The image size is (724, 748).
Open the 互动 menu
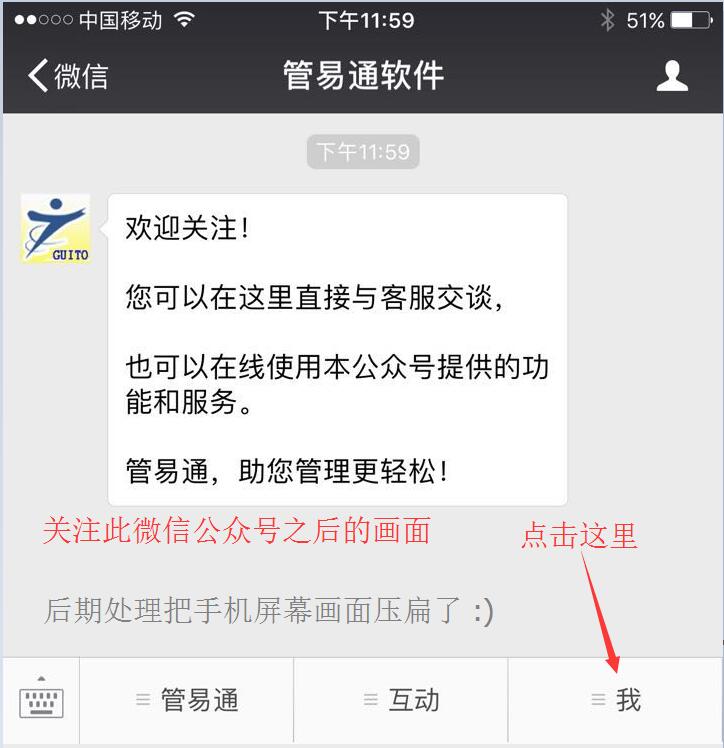coord(402,700)
